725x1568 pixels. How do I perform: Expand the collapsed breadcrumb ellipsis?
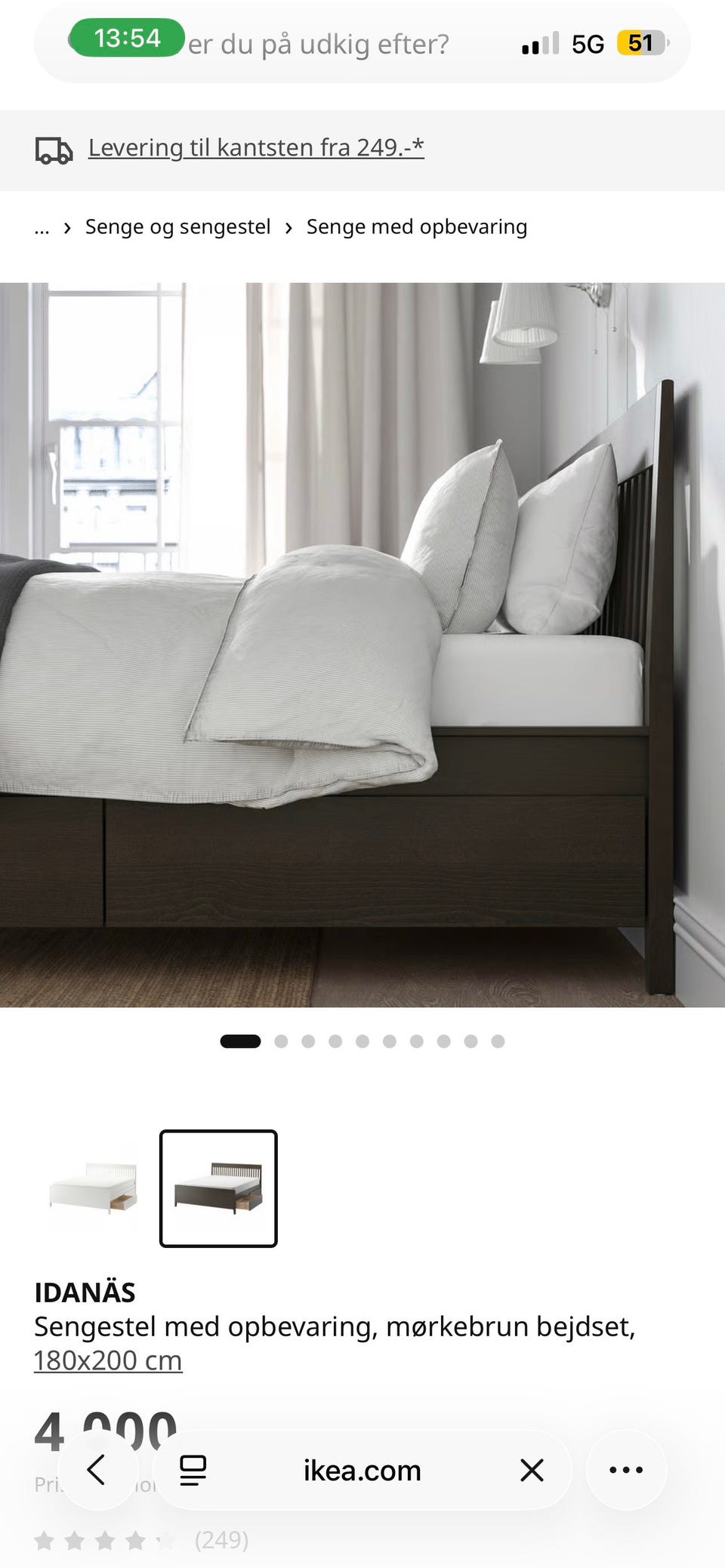[x=42, y=227]
